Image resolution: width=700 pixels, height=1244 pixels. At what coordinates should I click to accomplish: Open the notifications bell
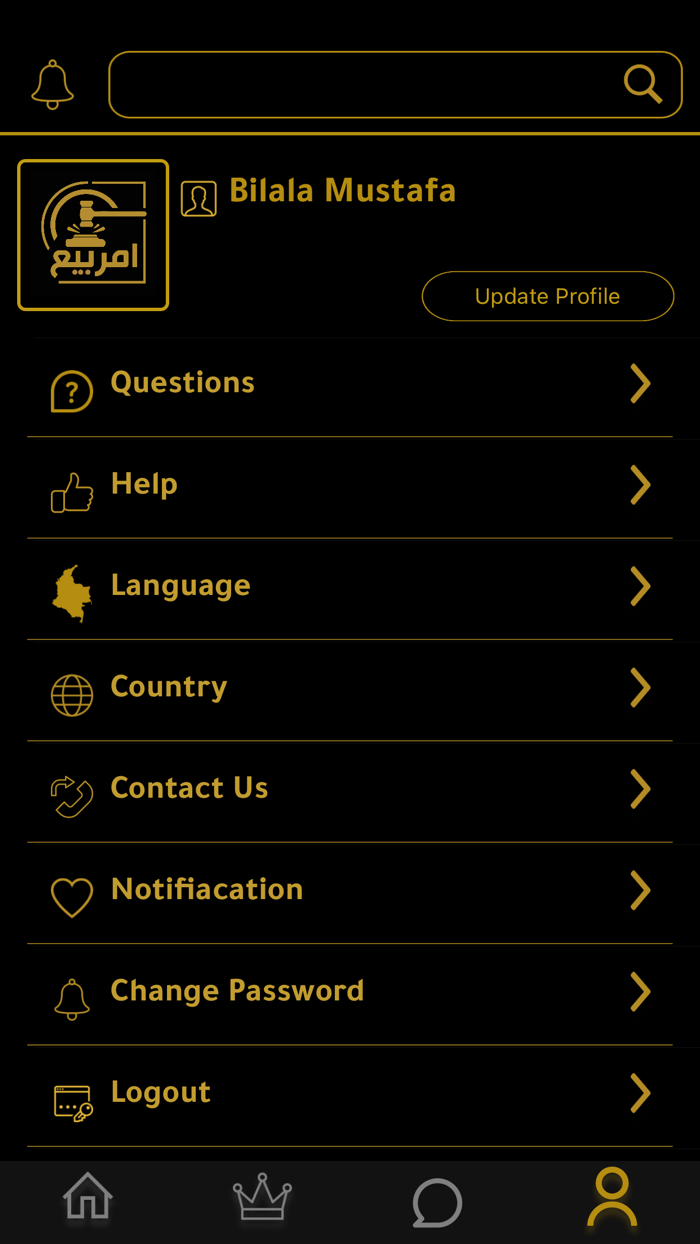[52, 85]
